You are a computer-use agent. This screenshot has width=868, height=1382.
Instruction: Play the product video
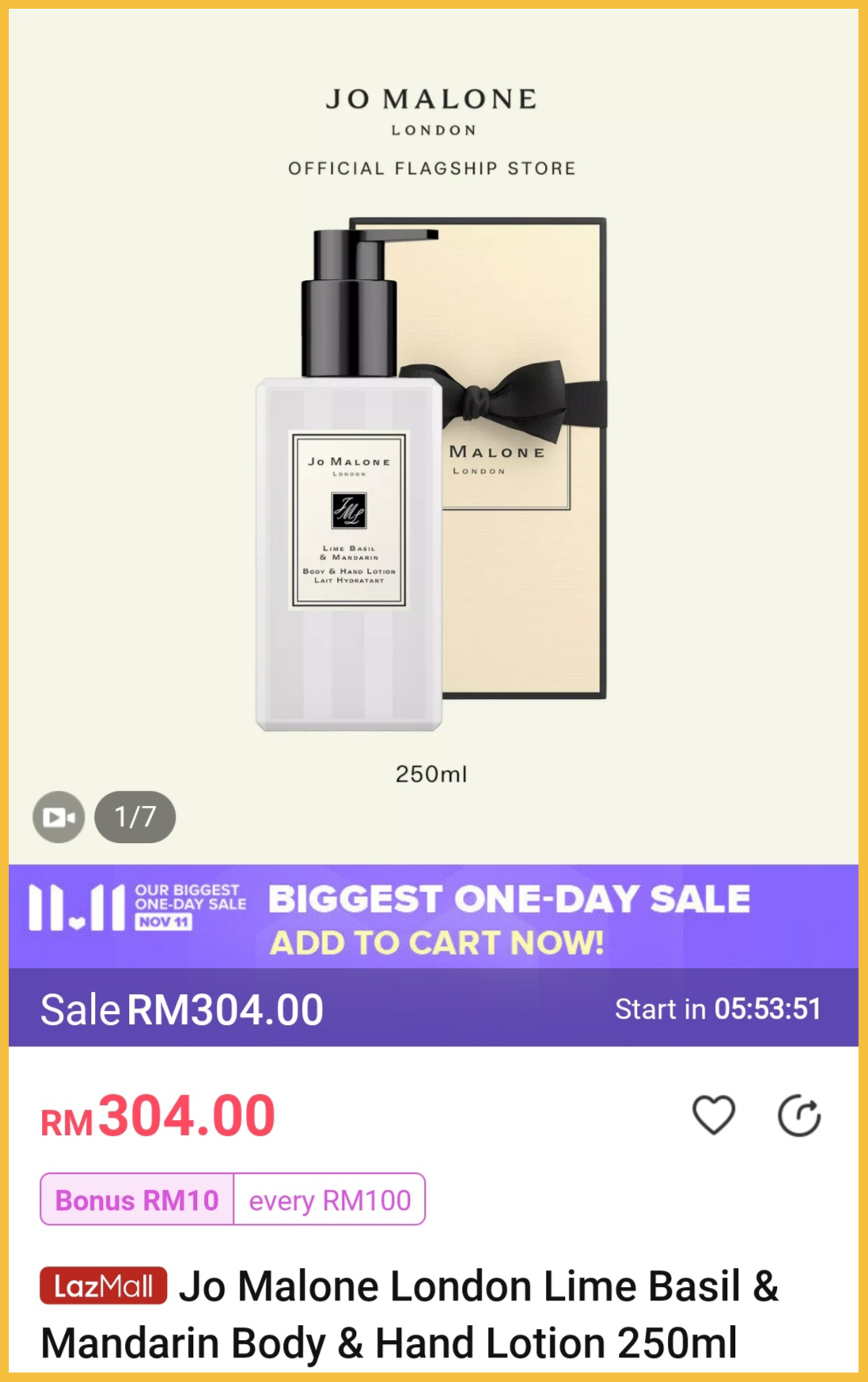tap(59, 817)
